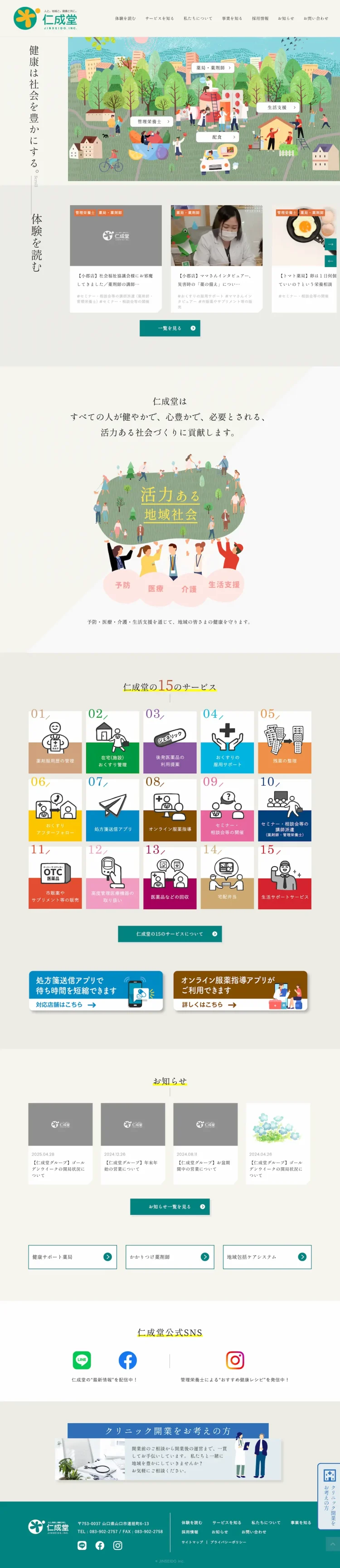The height and width of the screenshot is (1568, 340).
Task: Open the ママさんインタビュー article card
Action: click(x=216, y=259)
